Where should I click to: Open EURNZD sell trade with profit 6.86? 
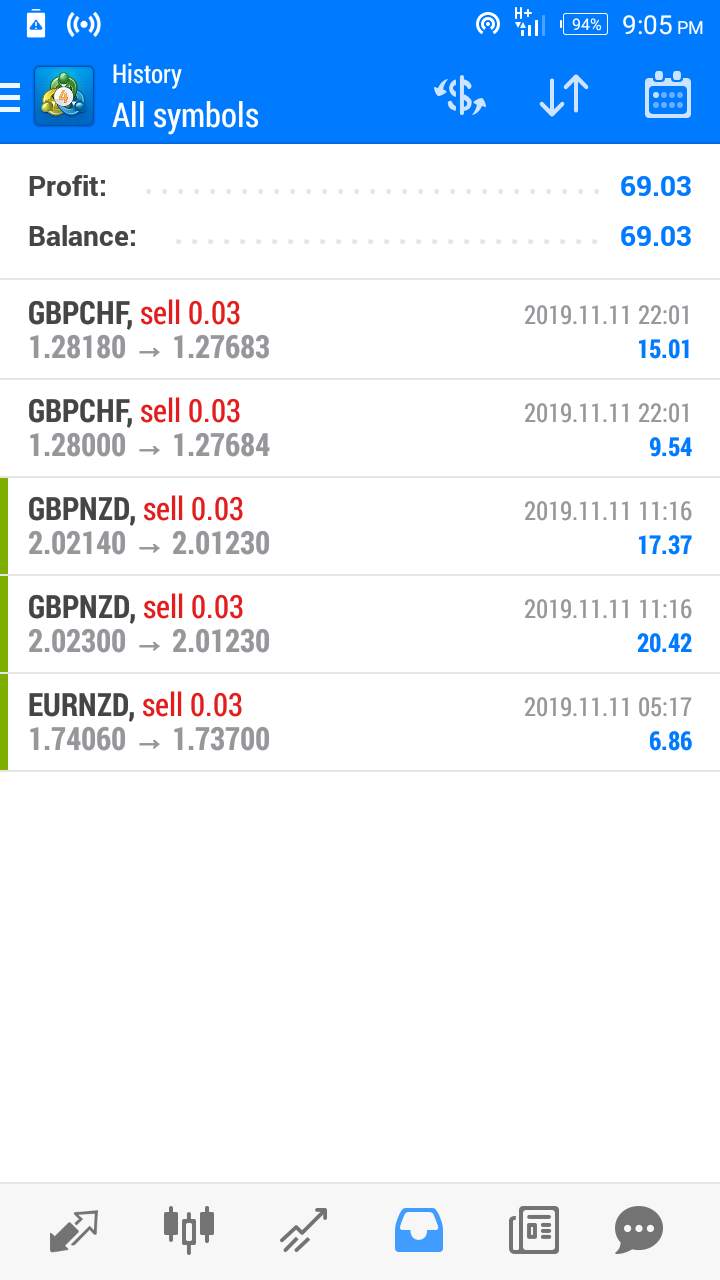pyautogui.click(x=360, y=722)
